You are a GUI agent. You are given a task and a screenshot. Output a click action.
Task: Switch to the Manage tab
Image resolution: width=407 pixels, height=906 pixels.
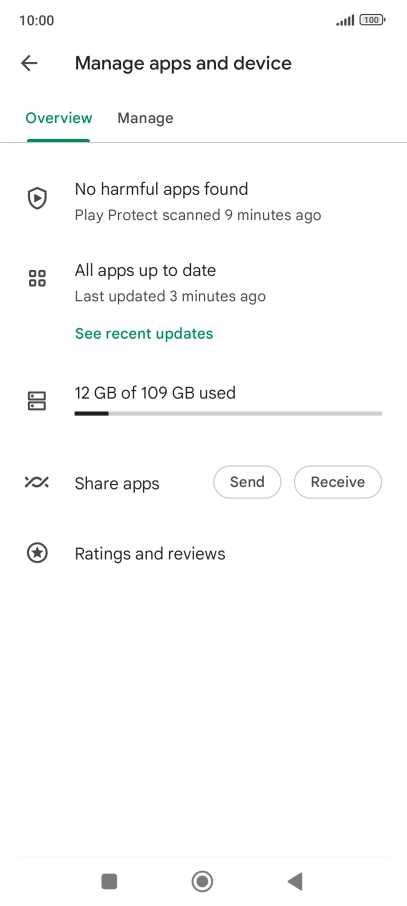pos(145,118)
